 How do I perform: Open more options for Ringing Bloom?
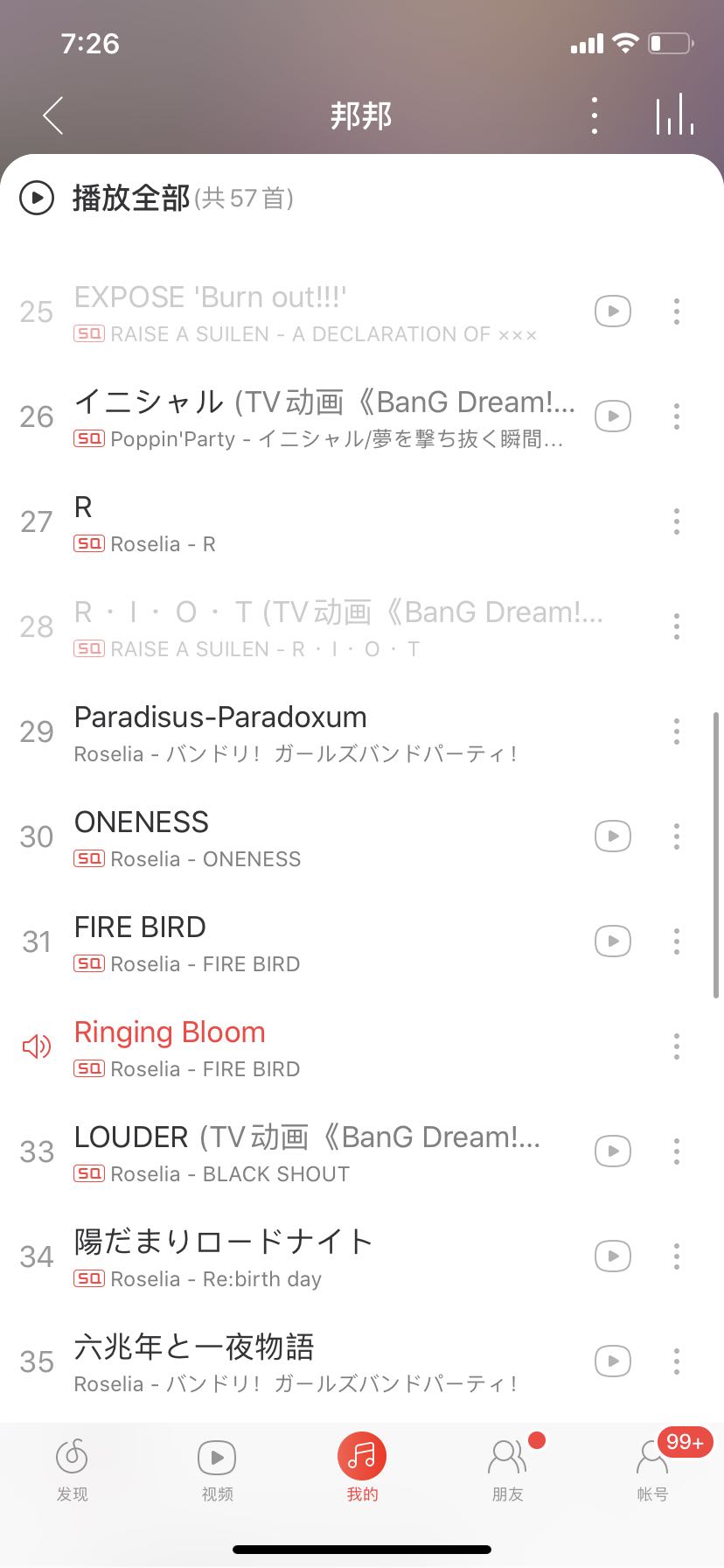click(677, 1046)
